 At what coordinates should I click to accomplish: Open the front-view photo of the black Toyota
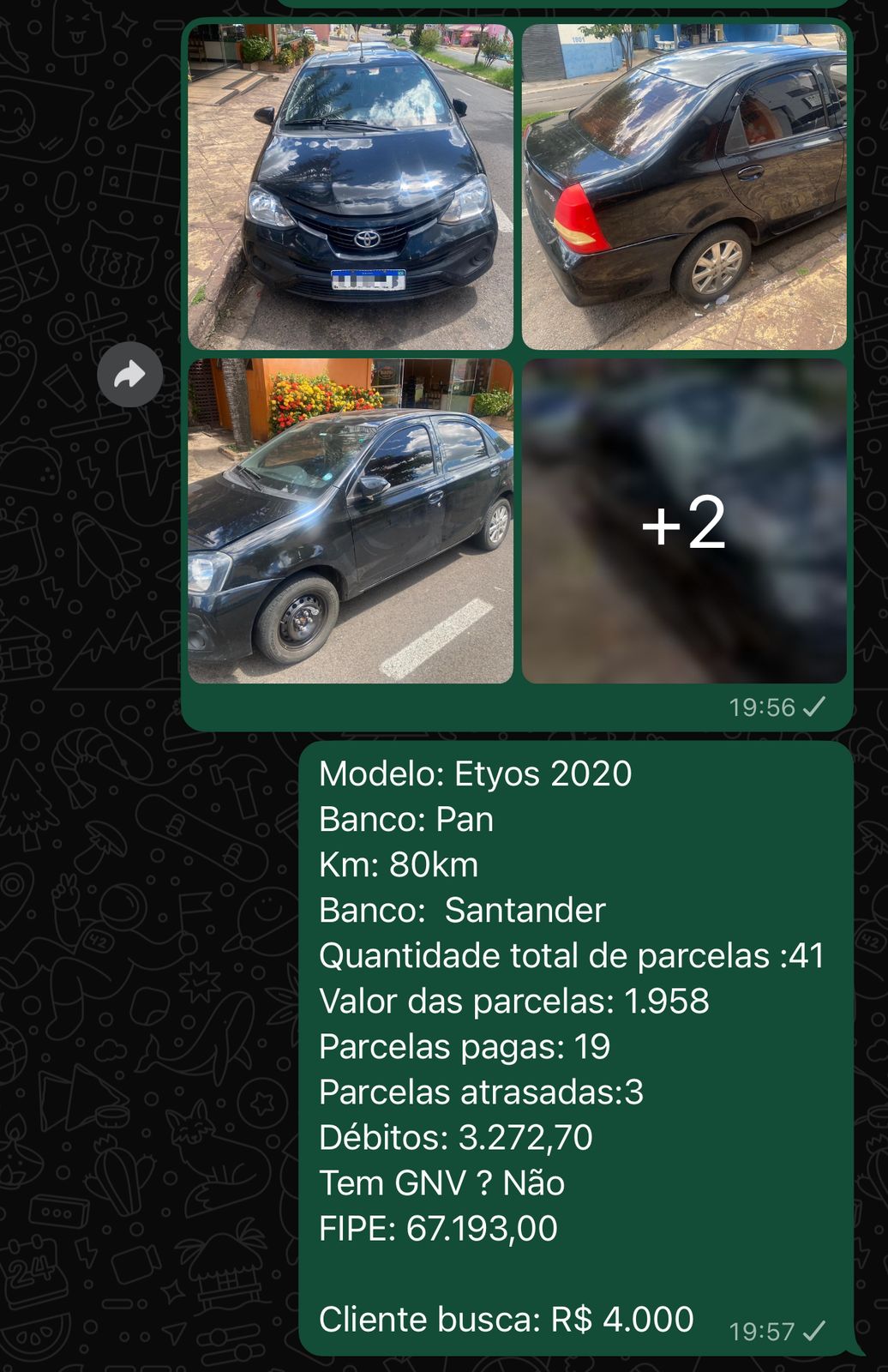click(351, 184)
